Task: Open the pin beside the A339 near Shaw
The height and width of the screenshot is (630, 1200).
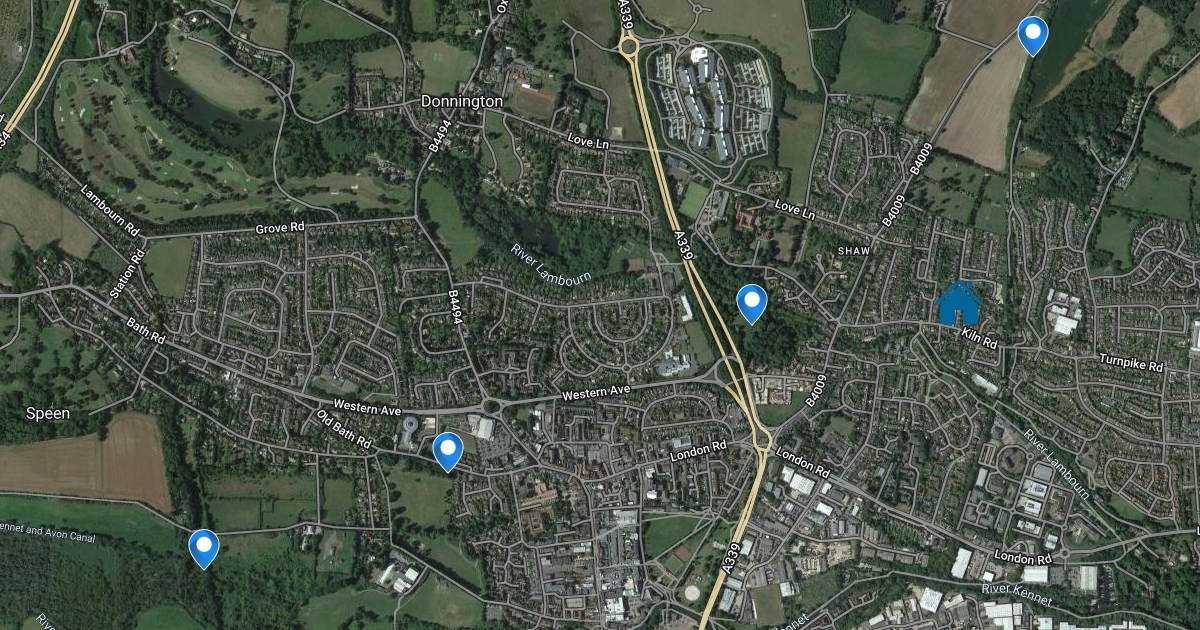Action: point(751,302)
